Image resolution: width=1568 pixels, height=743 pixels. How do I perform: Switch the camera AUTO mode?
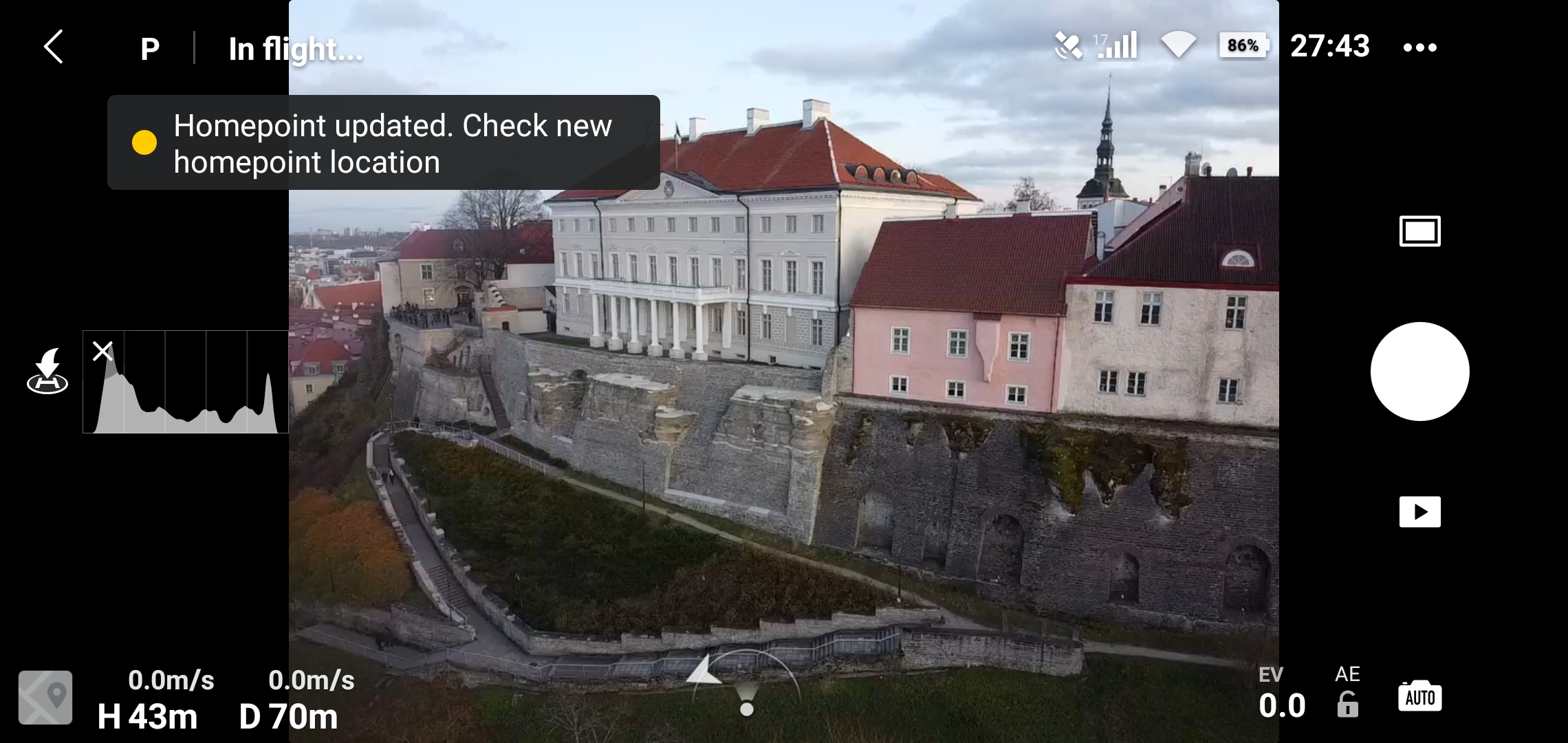1419,697
